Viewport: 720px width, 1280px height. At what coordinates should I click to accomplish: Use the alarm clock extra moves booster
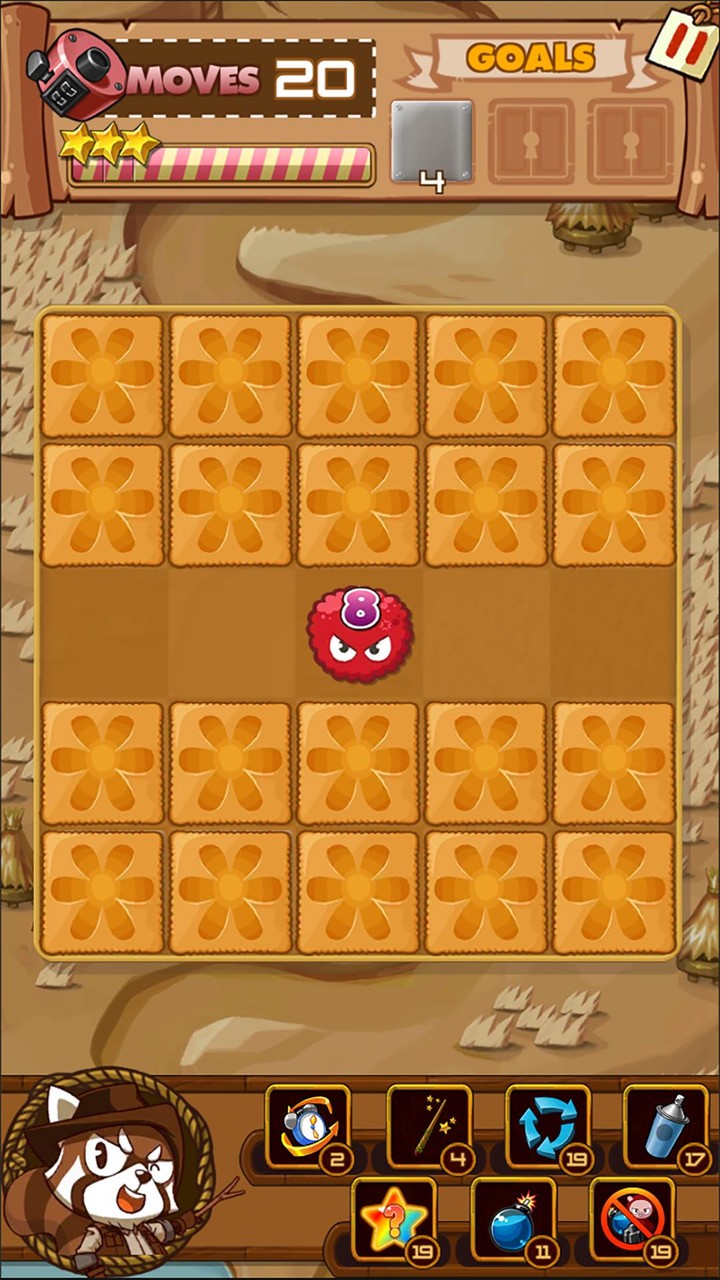308,1127
